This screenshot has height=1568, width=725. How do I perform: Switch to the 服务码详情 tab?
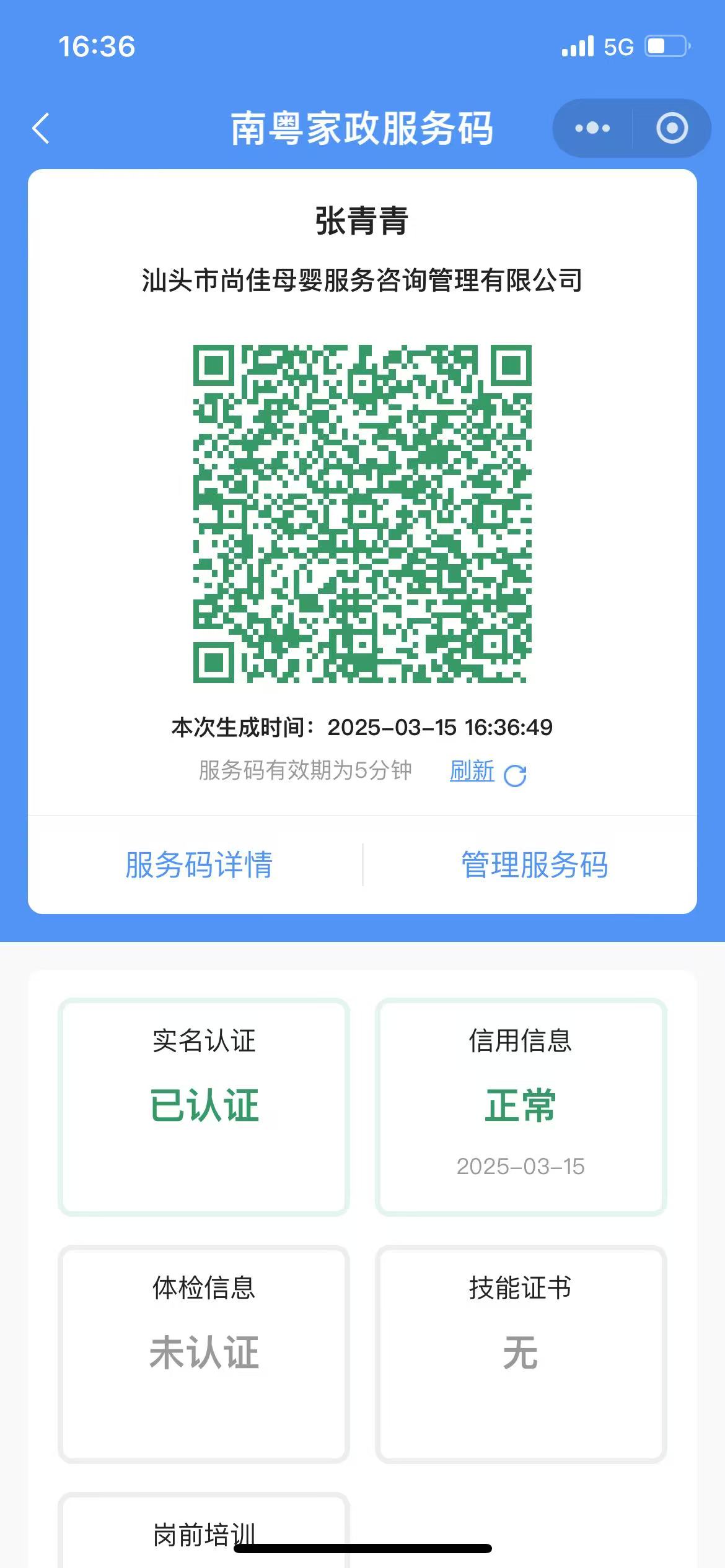[198, 866]
